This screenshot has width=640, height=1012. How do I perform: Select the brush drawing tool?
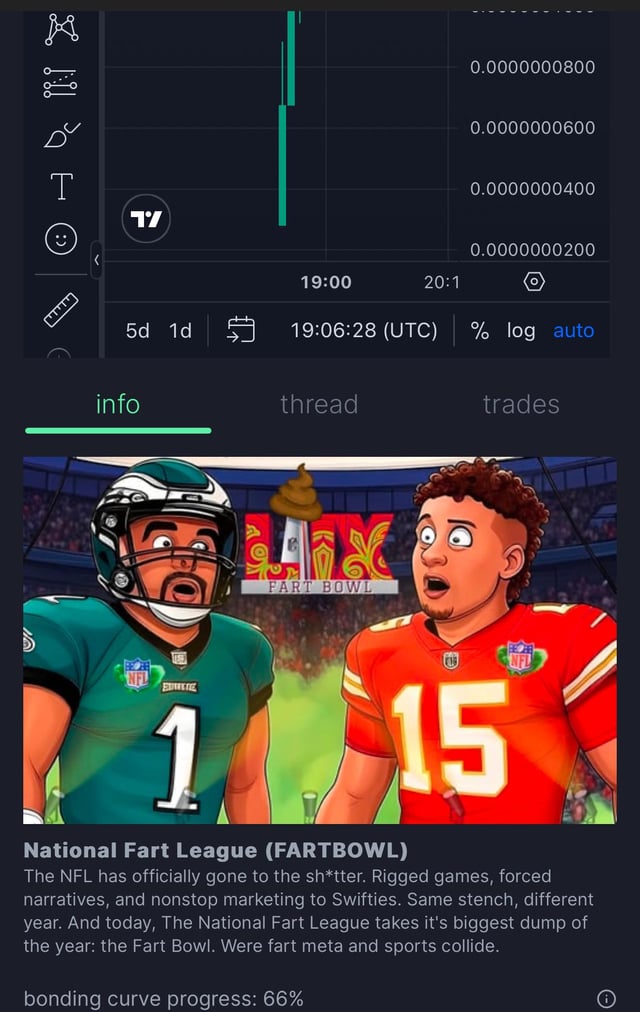point(61,134)
